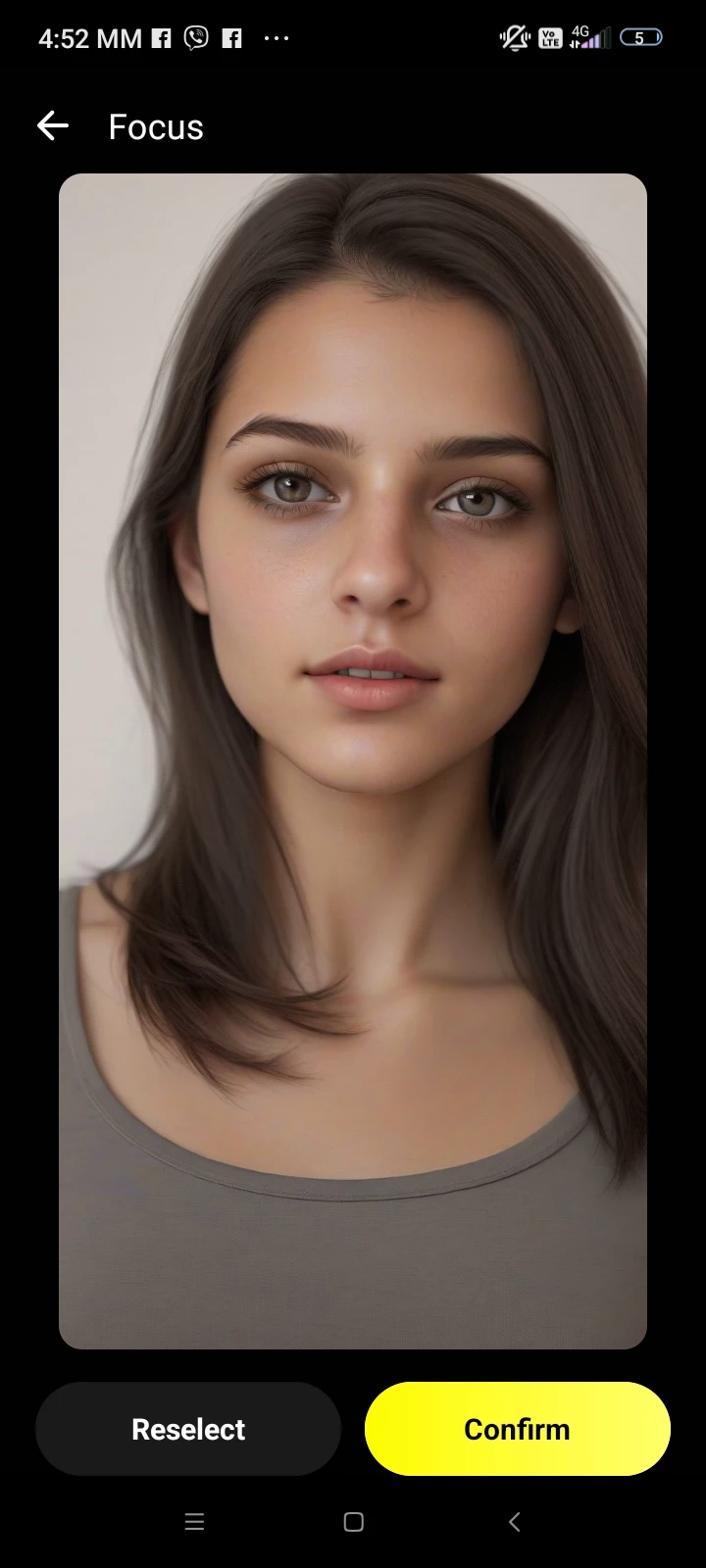Confirm the selected photo
Viewport: 706px width, 1568px height.
coord(517,1429)
